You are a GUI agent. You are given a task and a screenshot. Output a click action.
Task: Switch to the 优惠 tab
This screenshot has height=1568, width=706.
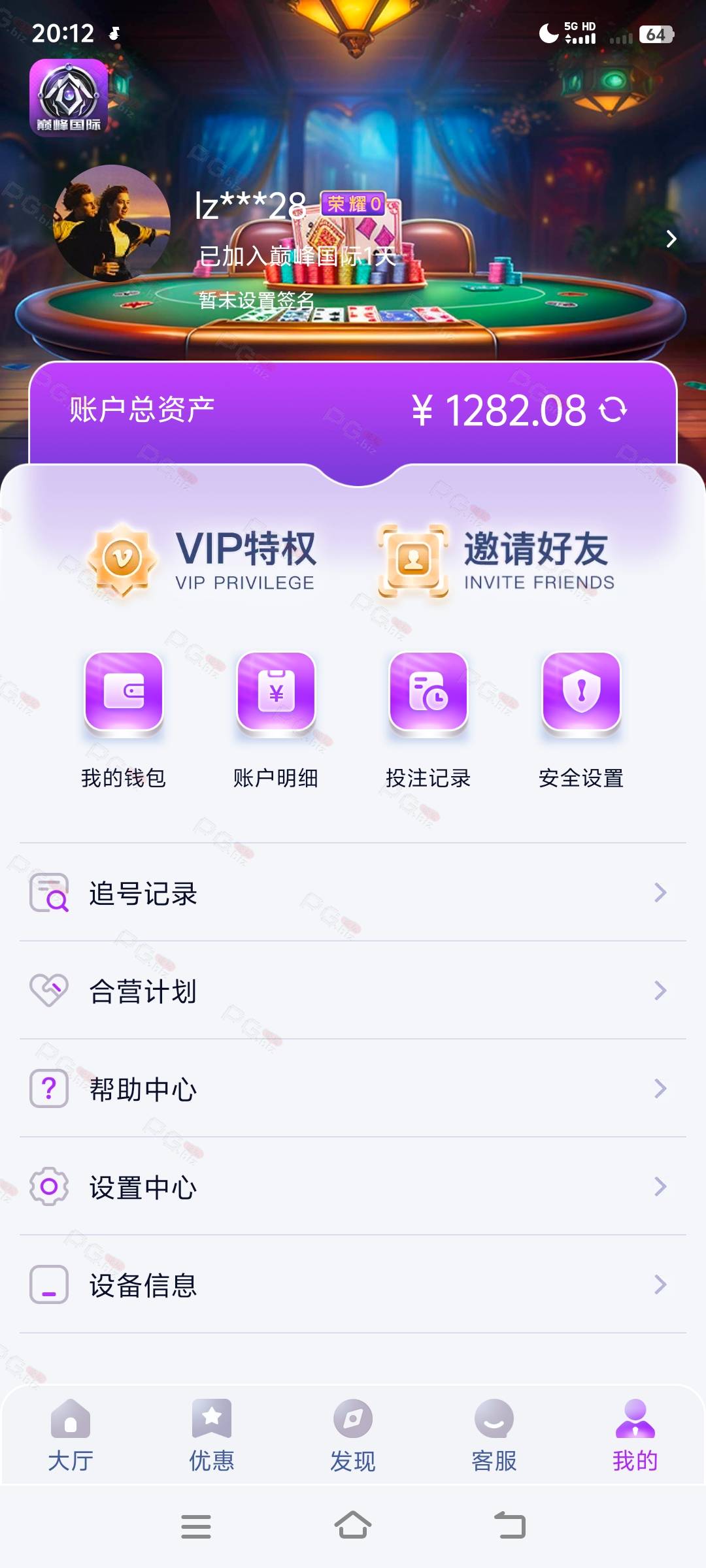click(x=212, y=1435)
